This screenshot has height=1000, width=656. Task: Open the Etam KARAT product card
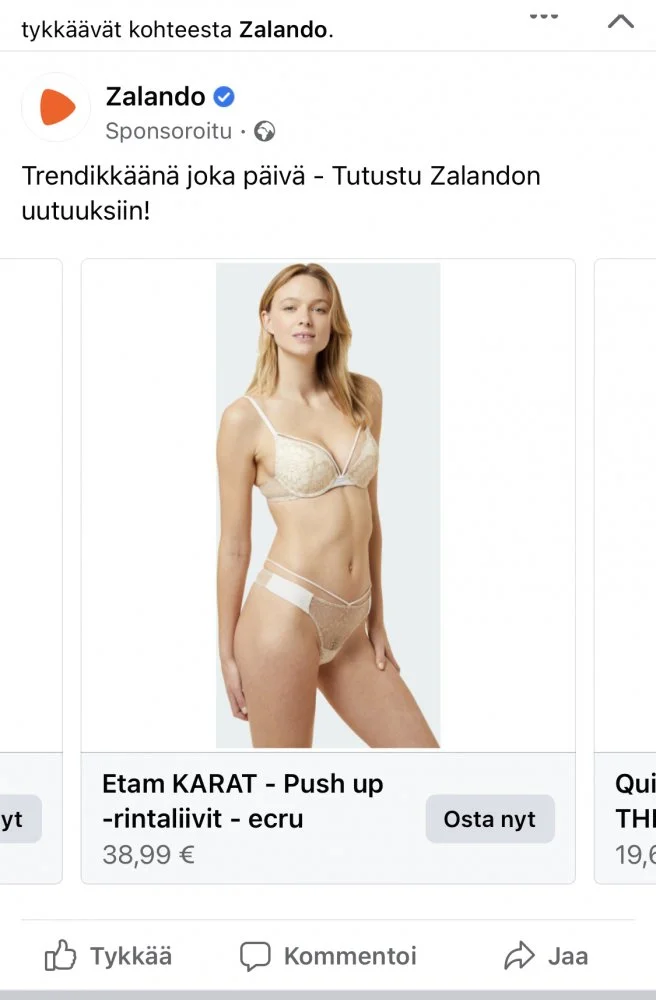click(328, 505)
